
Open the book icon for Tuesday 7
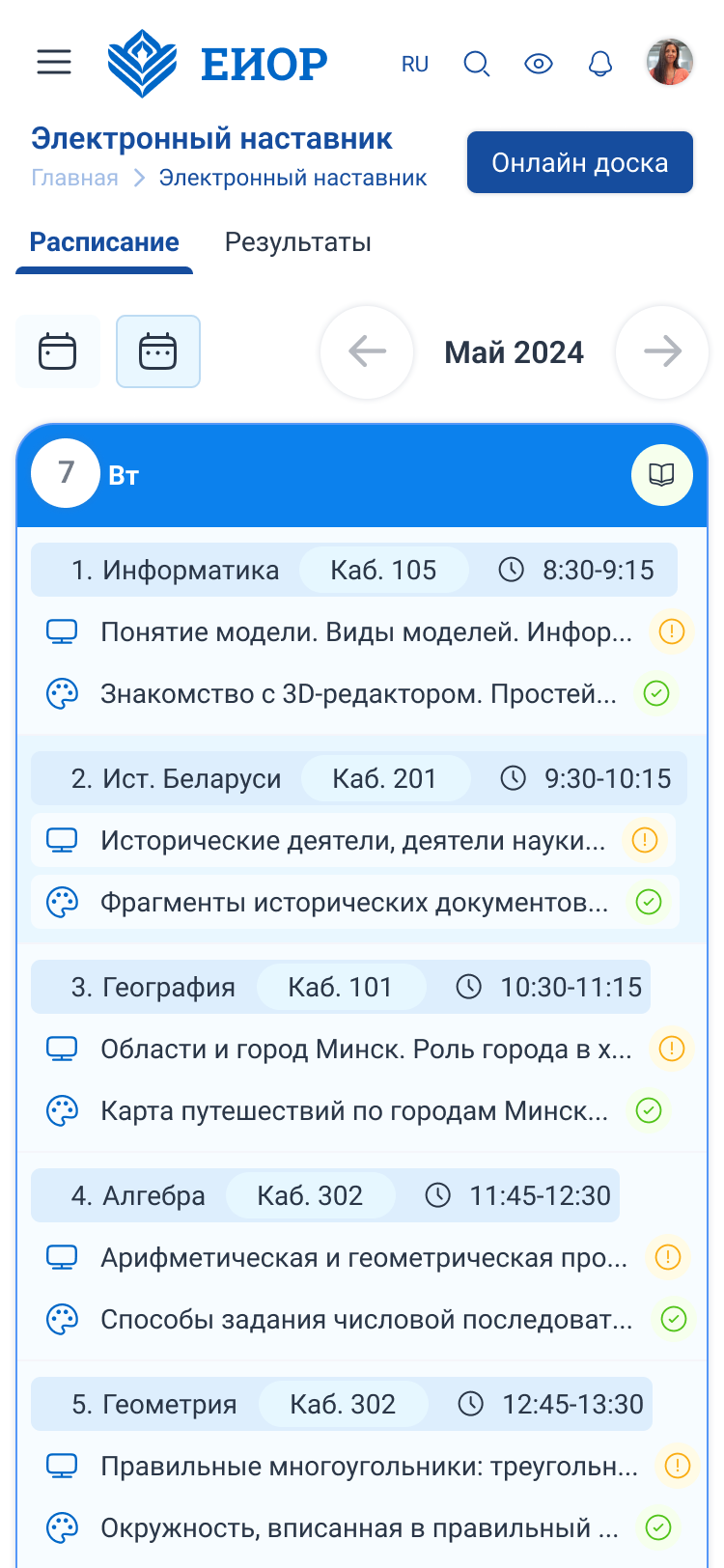[661, 474]
